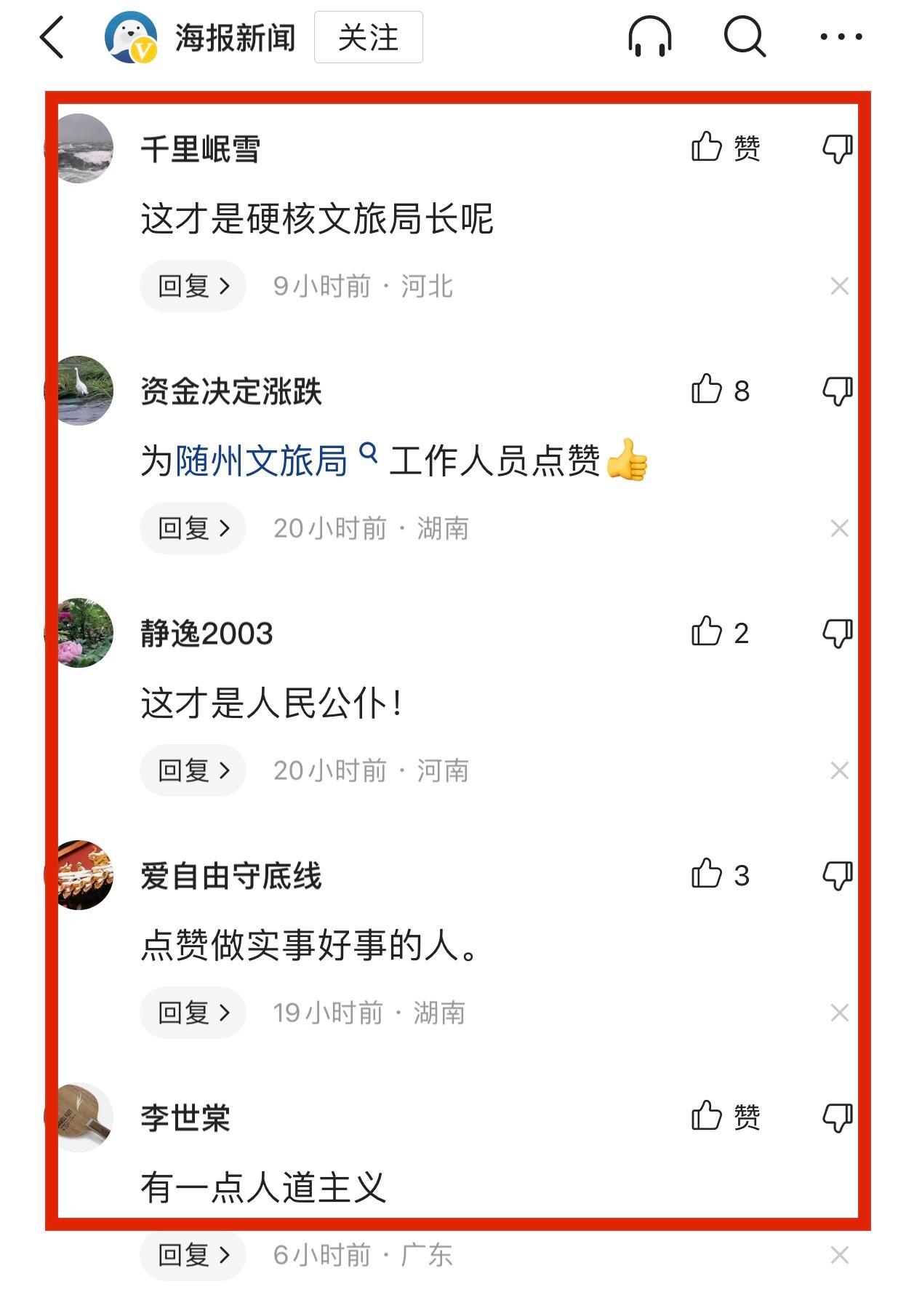Open the headphone listen icon
This screenshot has width=898, height=1316.
pyautogui.click(x=649, y=36)
